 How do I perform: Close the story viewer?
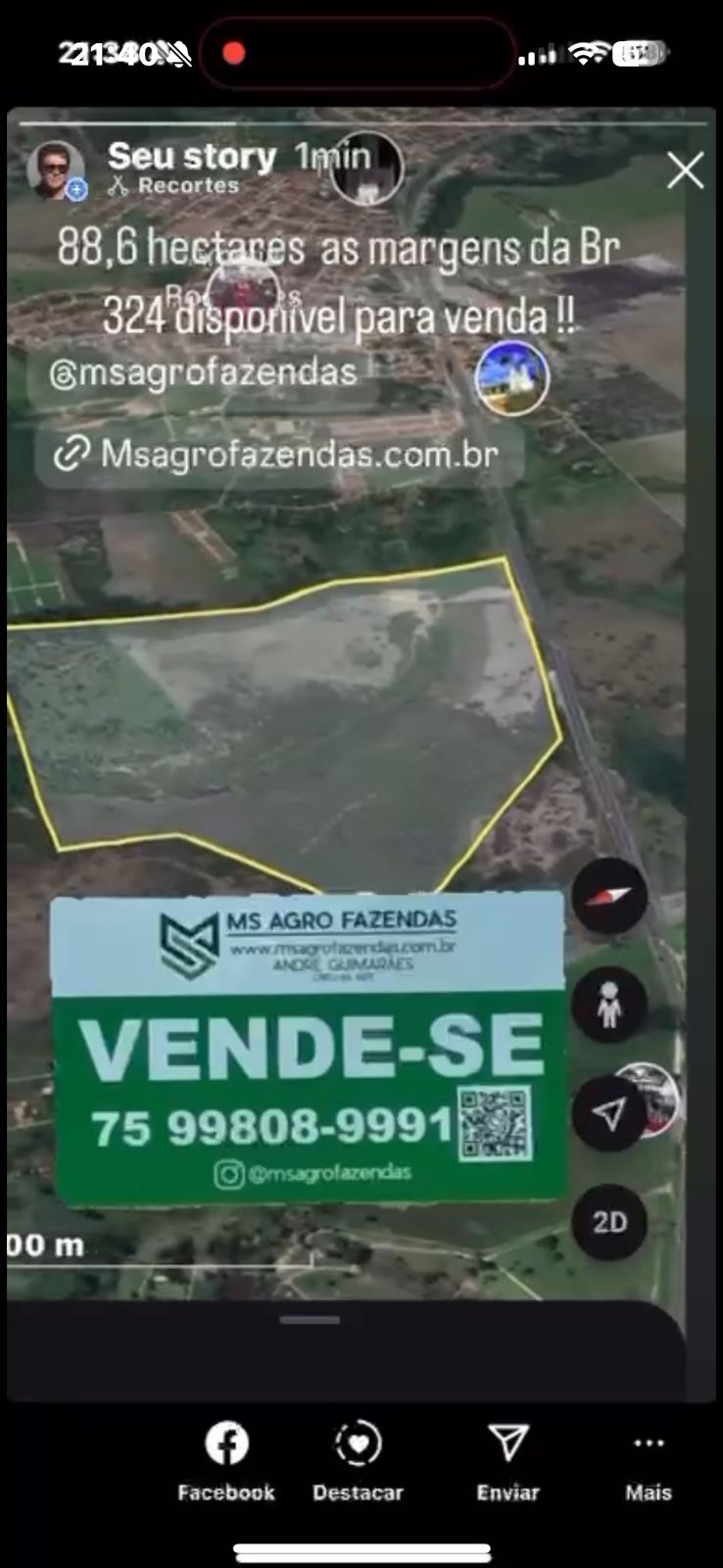pyautogui.click(x=685, y=171)
